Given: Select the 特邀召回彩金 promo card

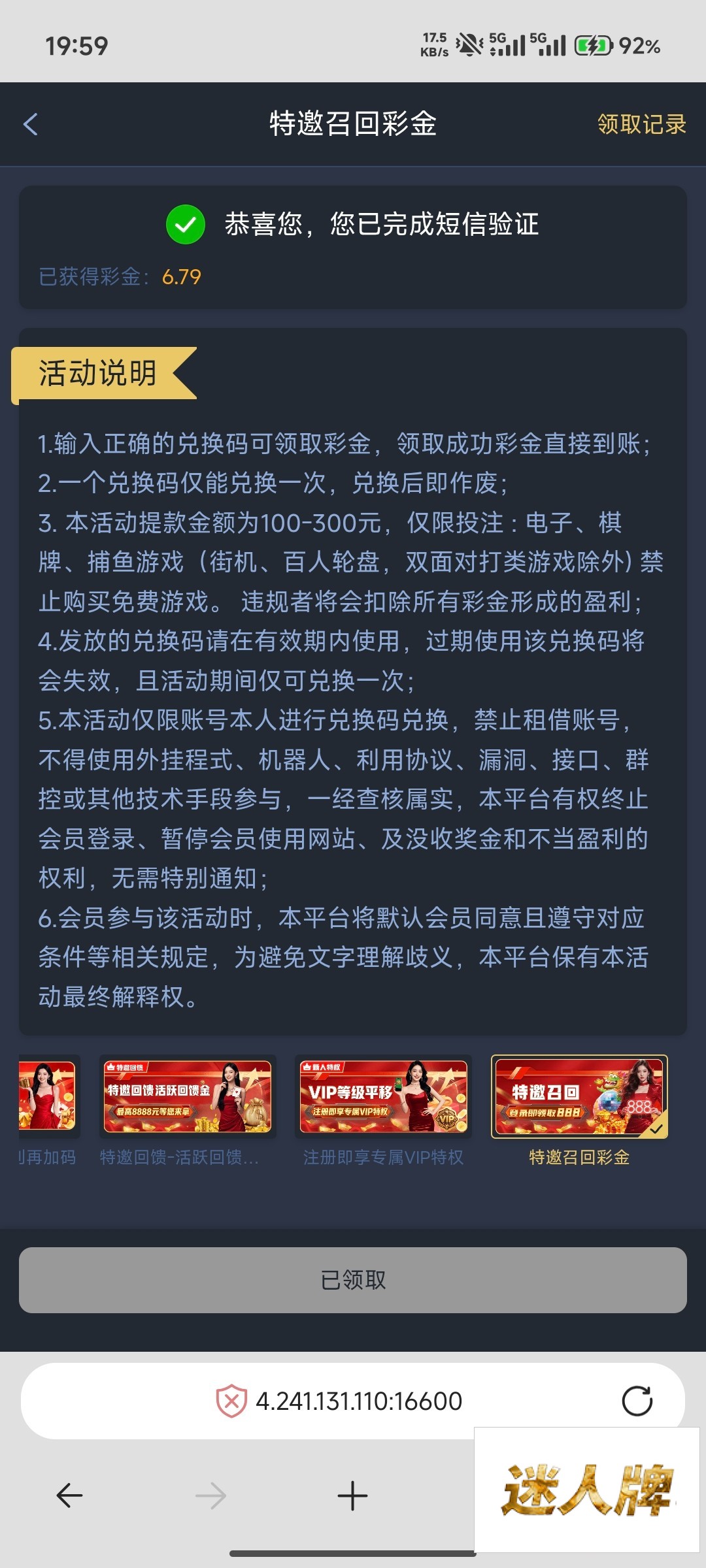Looking at the screenshot, I should click(579, 1097).
